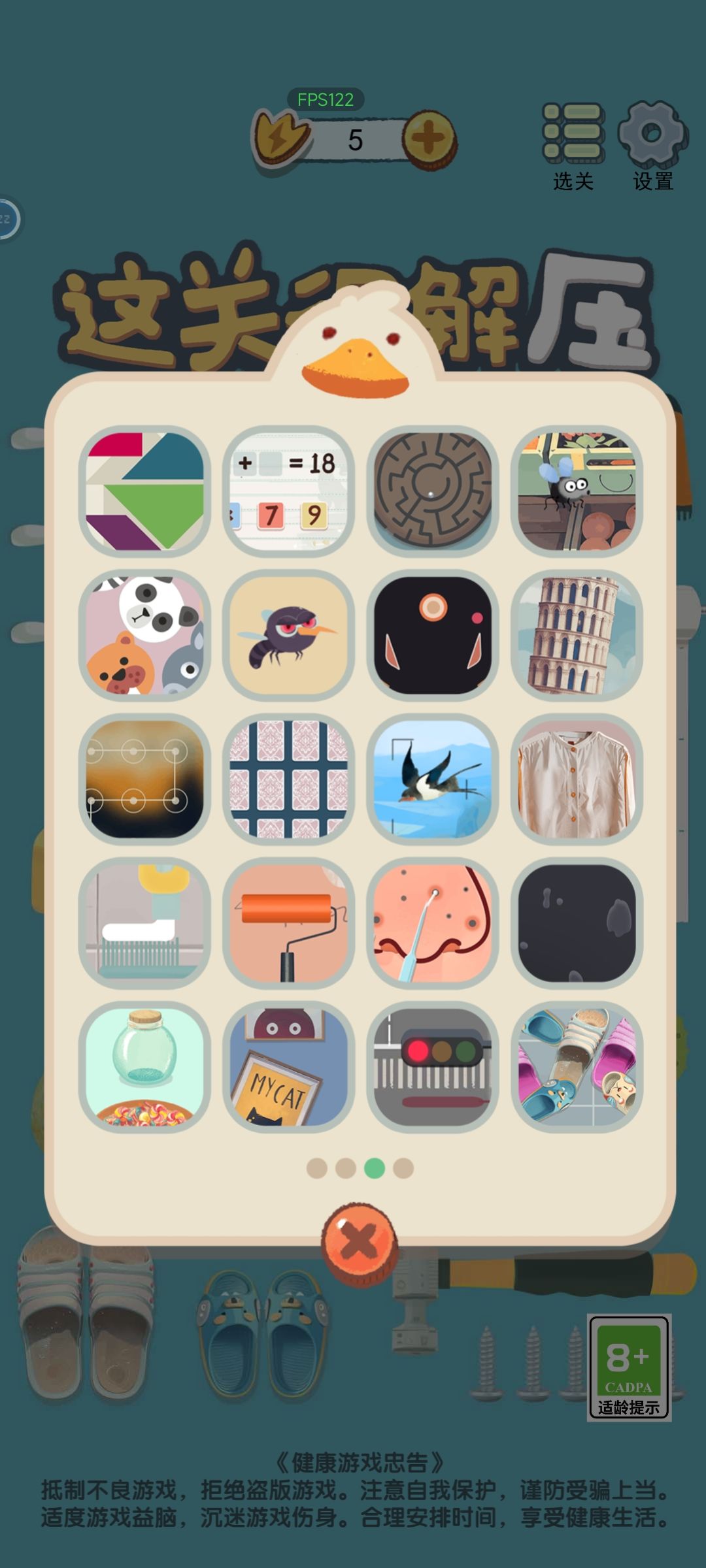This screenshot has height=1568, width=706.
Task: Select the math equation equals 18 level
Action: coord(288,491)
